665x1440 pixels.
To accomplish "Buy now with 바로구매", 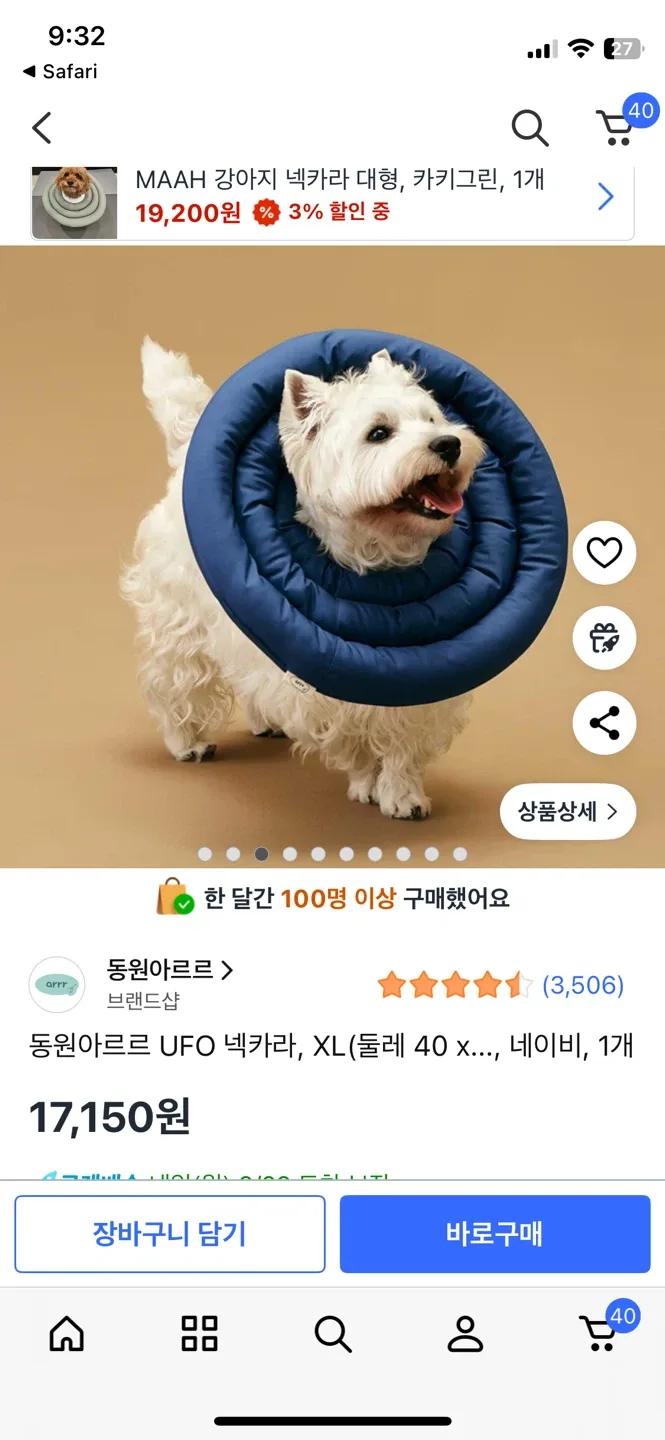I will coord(495,1234).
